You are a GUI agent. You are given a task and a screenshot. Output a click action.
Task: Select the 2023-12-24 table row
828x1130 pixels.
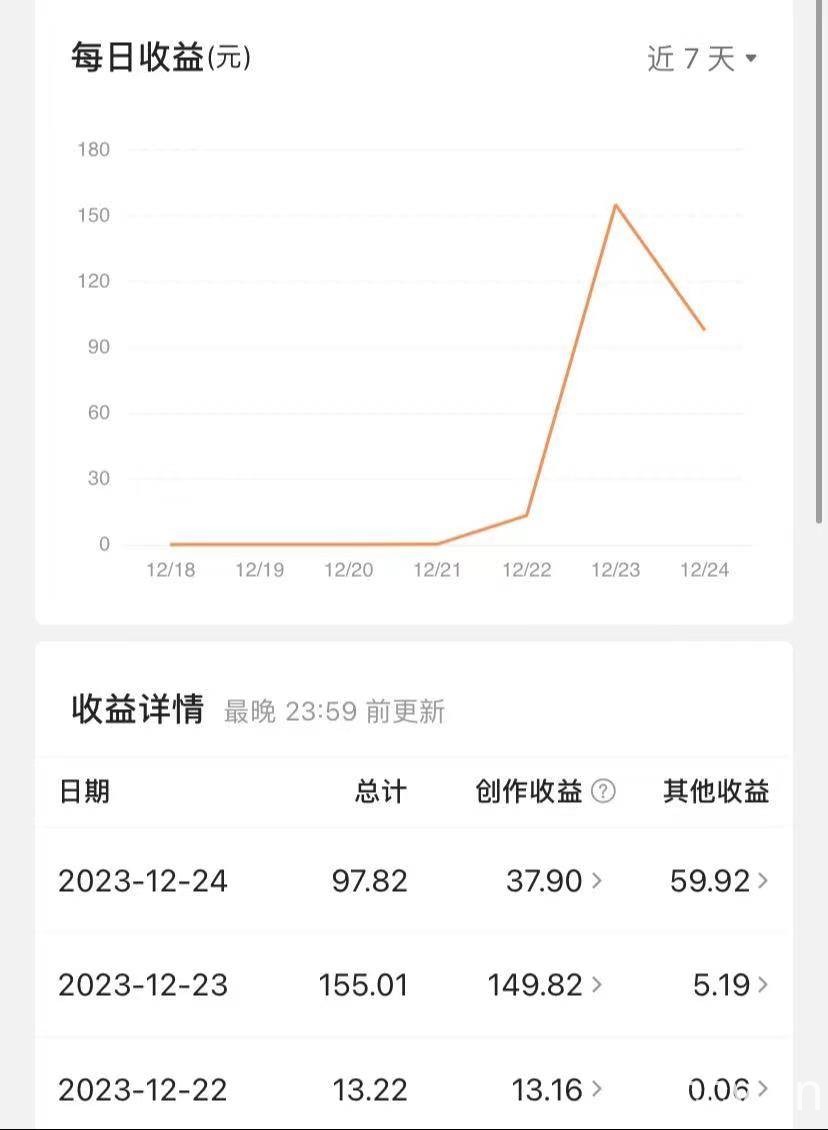pyautogui.click(x=142, y=881)
